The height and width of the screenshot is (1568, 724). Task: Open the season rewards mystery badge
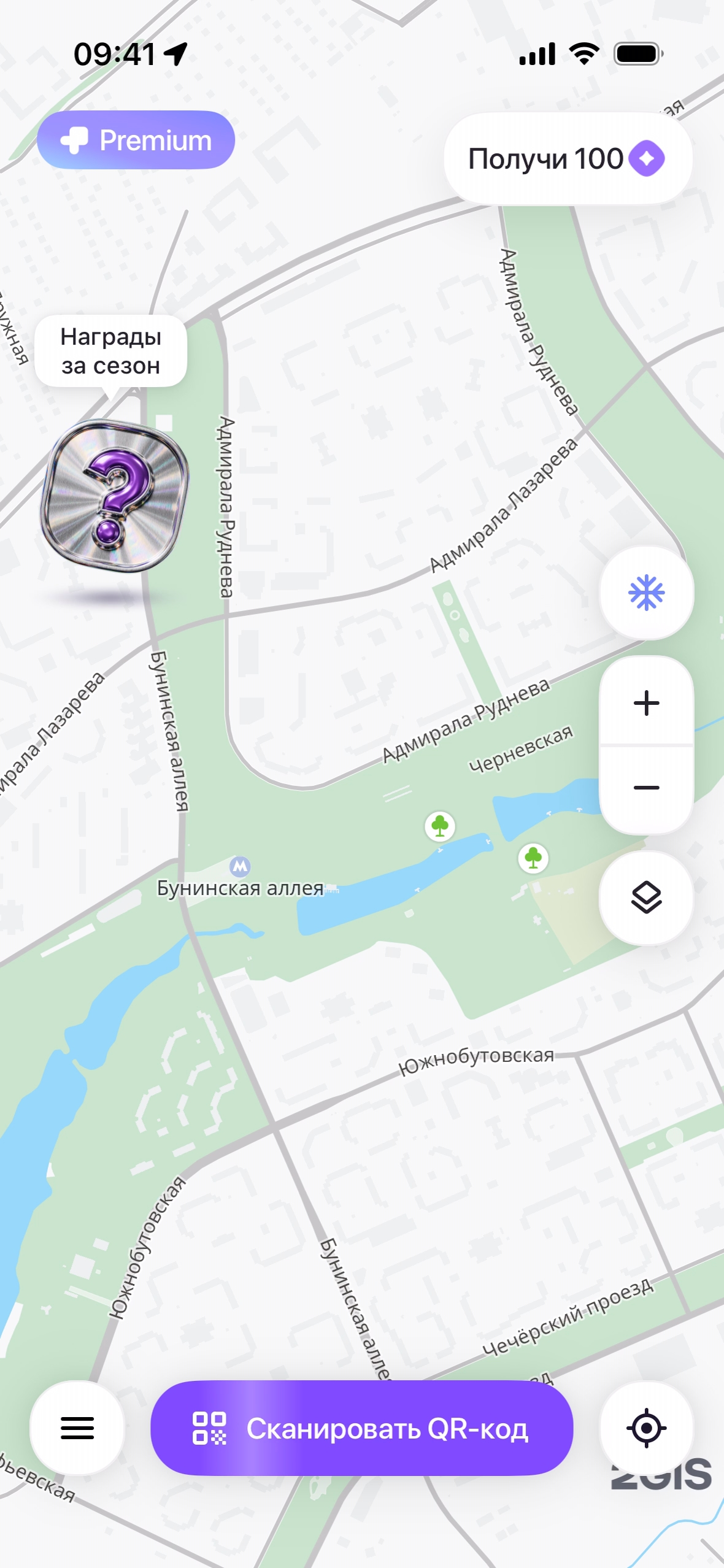114,494
